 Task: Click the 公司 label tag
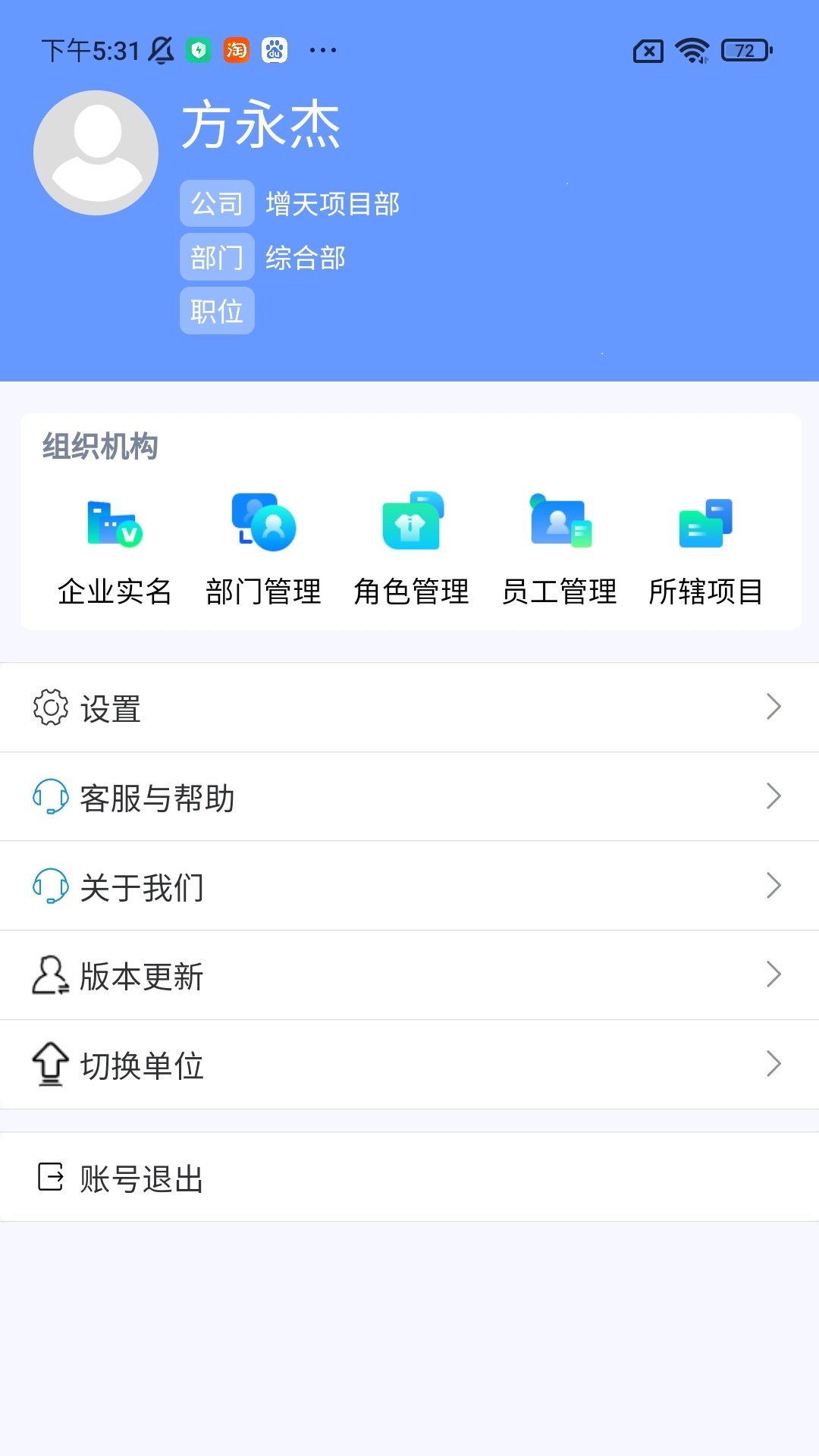[217, 202]
